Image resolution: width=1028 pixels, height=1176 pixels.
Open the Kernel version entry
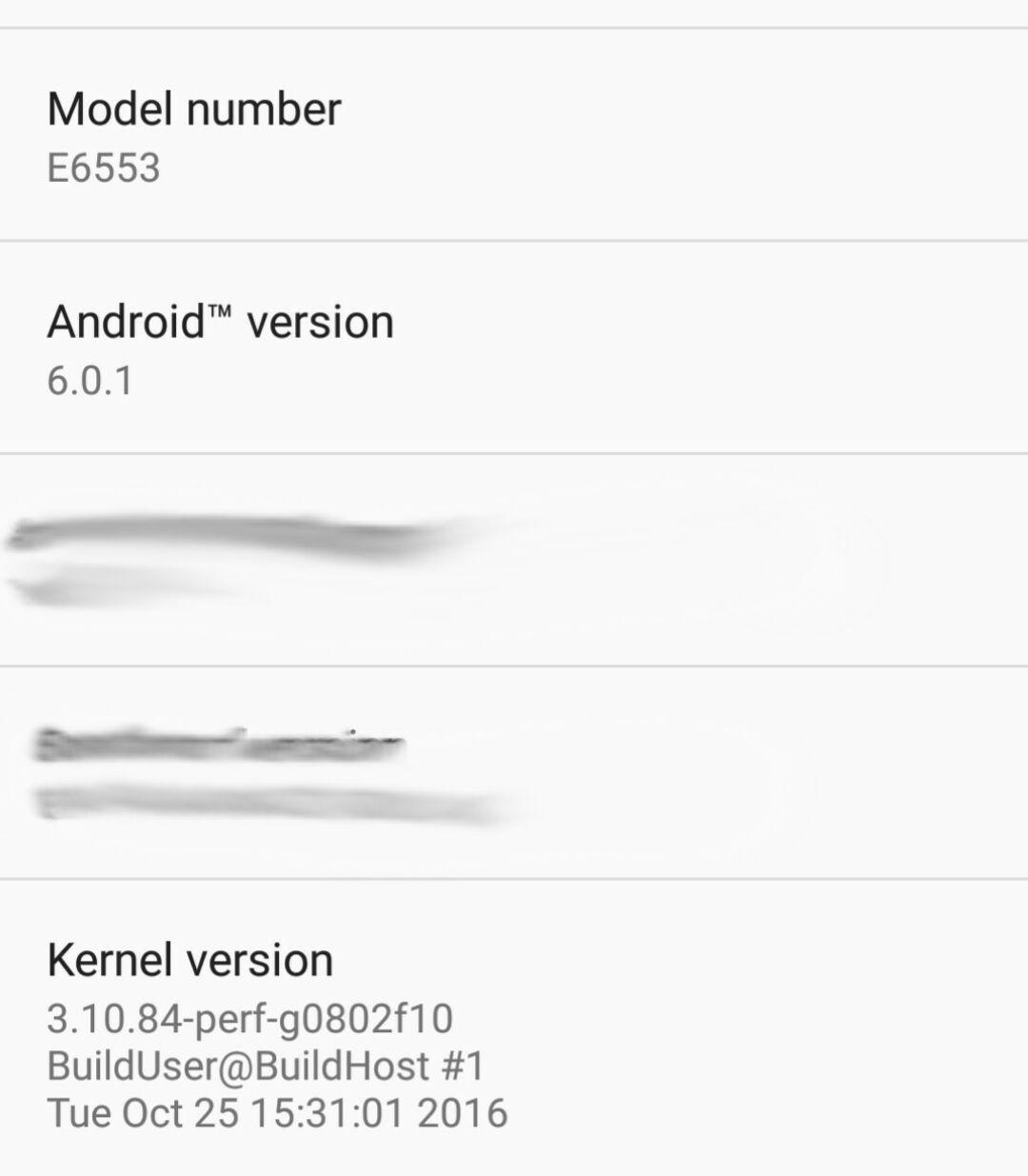[x=514, y=1033]
